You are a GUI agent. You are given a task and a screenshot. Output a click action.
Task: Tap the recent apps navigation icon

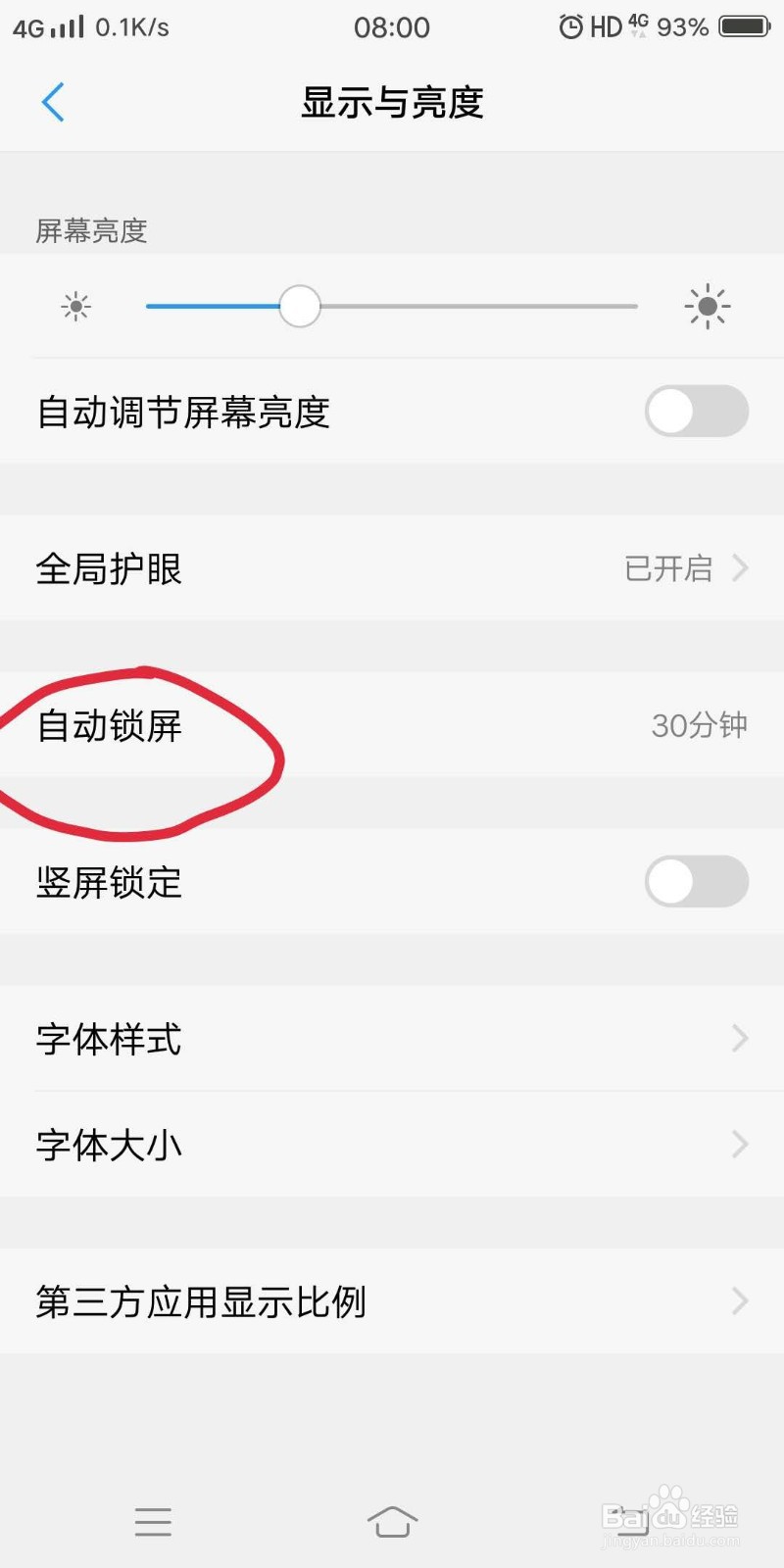153,1522
